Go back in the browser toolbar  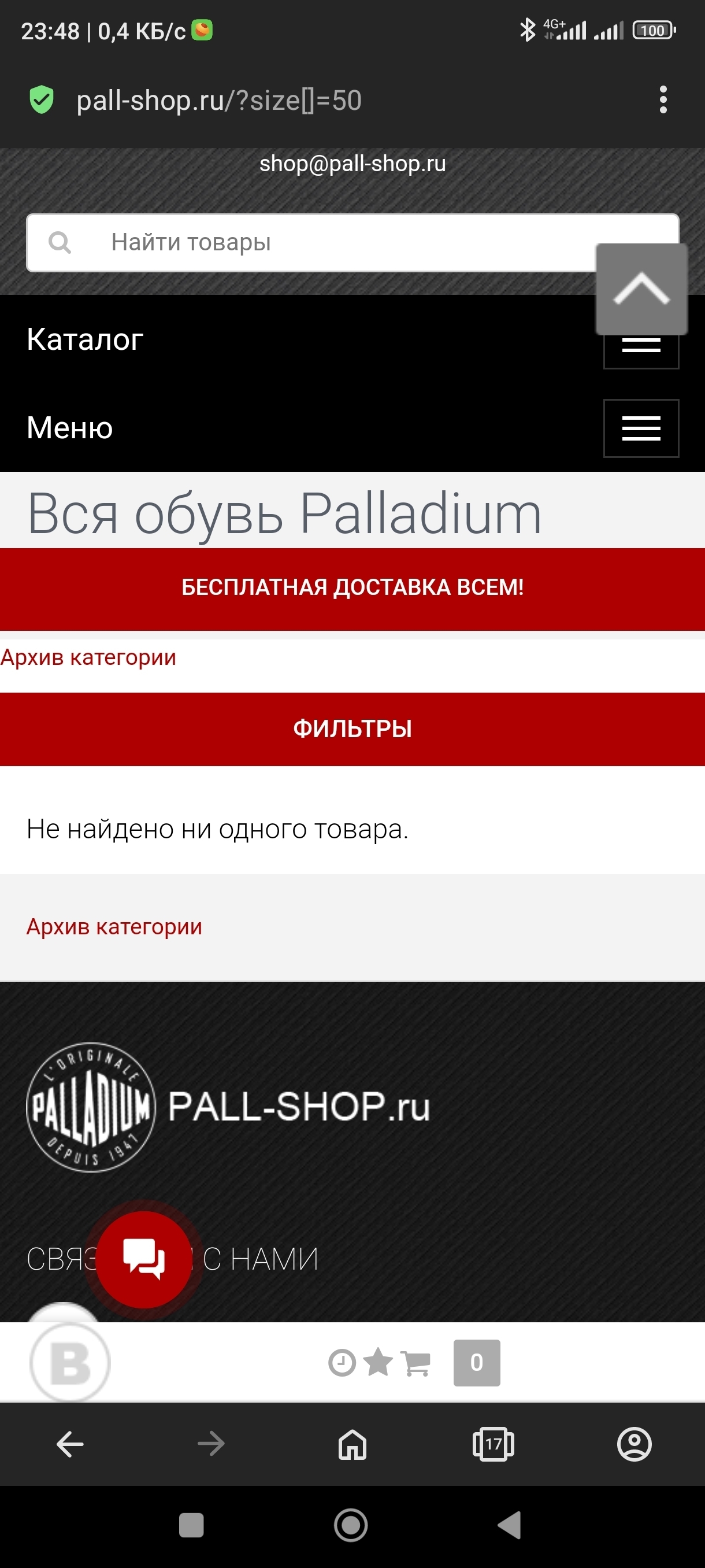click(70, 1444)
